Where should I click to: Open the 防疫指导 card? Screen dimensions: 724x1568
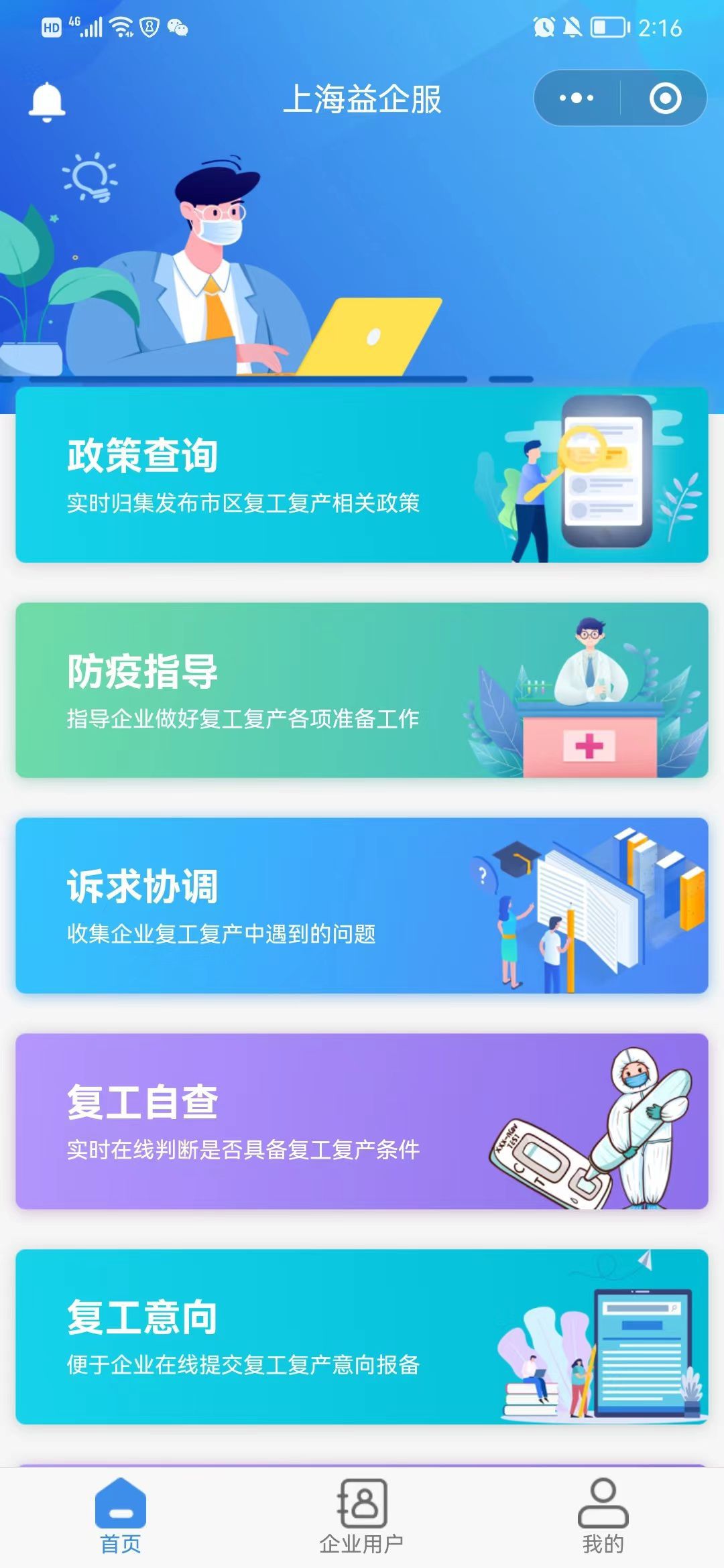click(362, 690)
